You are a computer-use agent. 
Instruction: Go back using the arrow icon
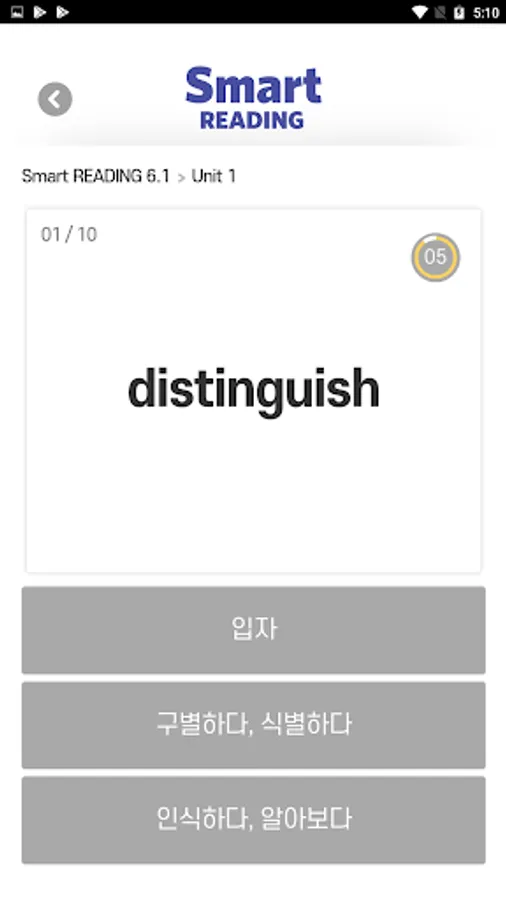click(x=55, y=99)
